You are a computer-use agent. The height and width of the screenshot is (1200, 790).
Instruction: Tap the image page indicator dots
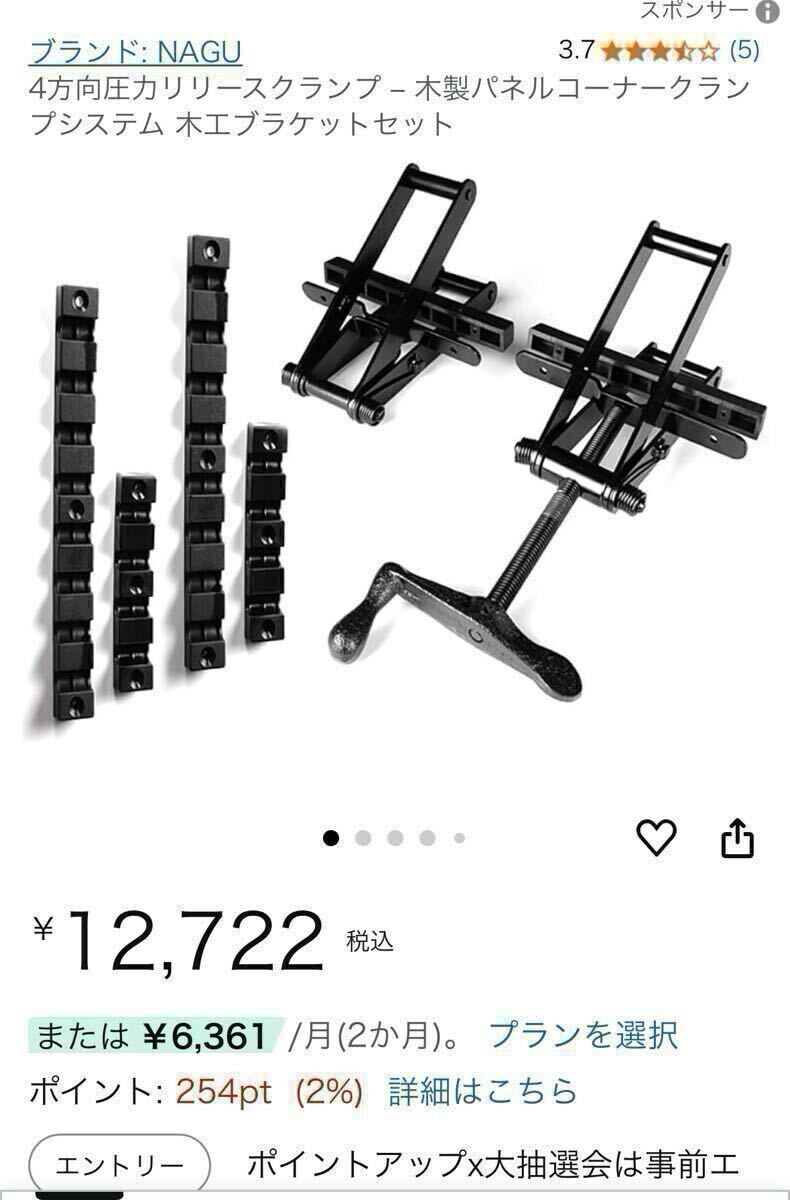(x=395, y=838)
